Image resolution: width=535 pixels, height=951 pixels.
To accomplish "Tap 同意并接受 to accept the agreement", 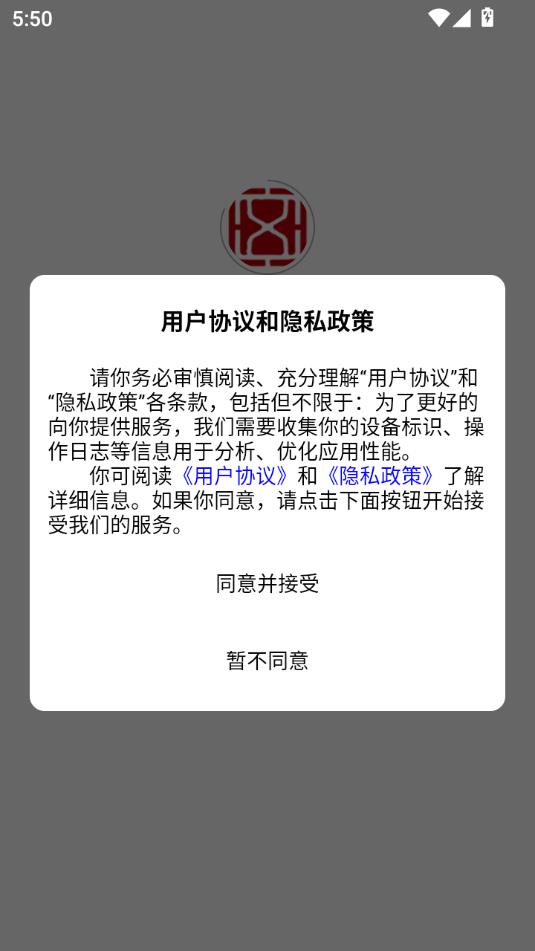I will [x=267, y=583].
